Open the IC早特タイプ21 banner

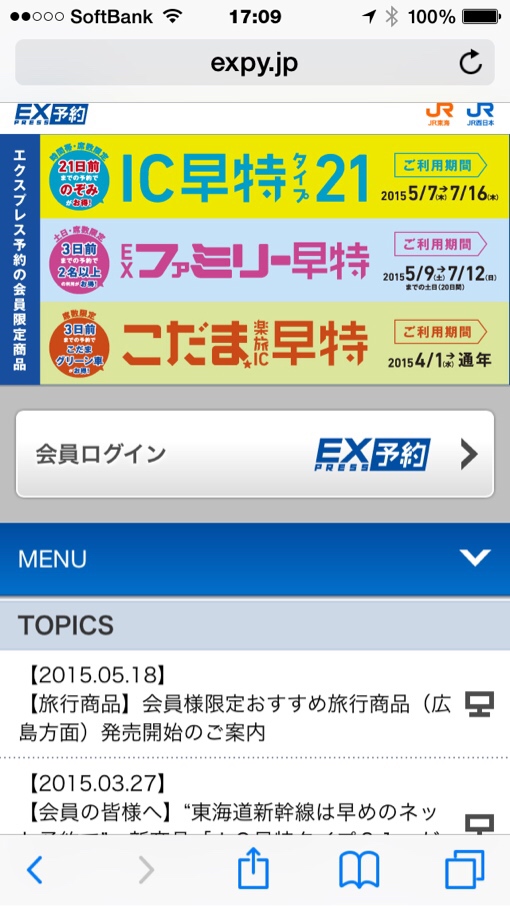tap(274, 176)
